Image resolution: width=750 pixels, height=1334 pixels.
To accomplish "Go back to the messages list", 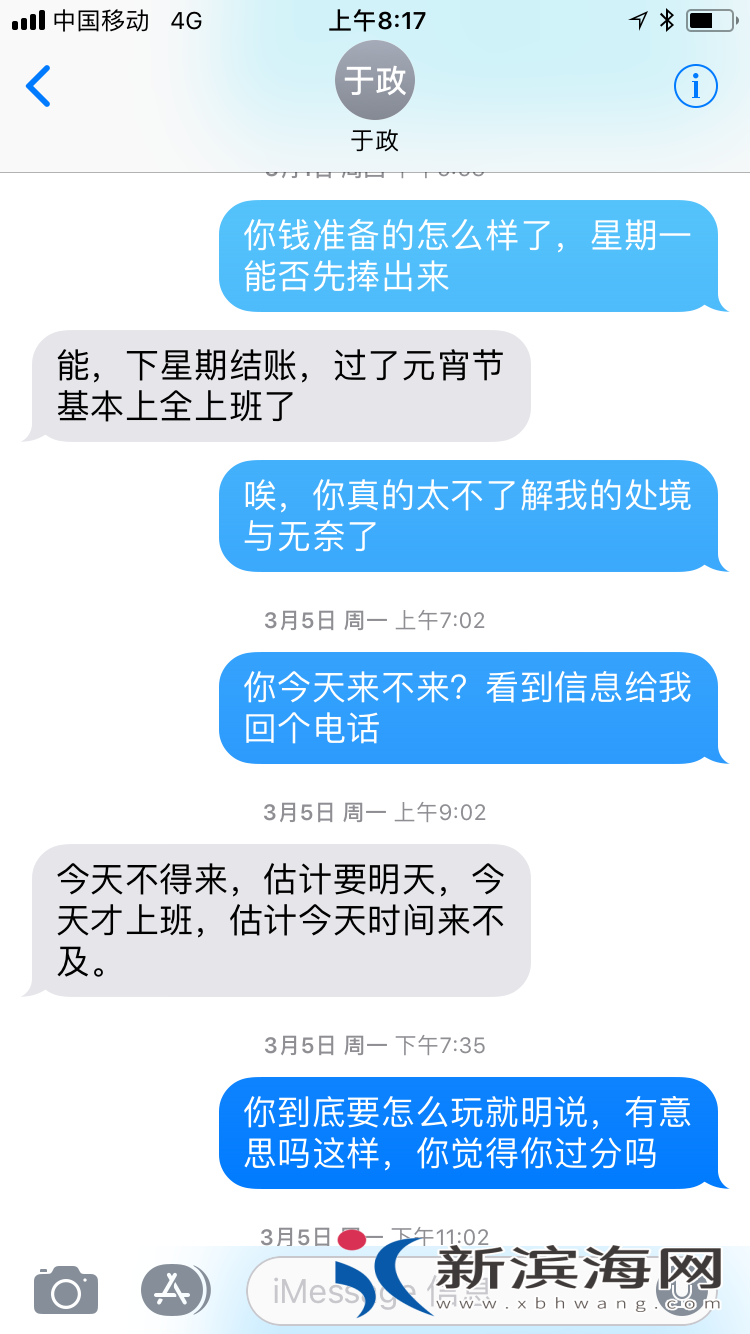I will (x=38, y=86).
